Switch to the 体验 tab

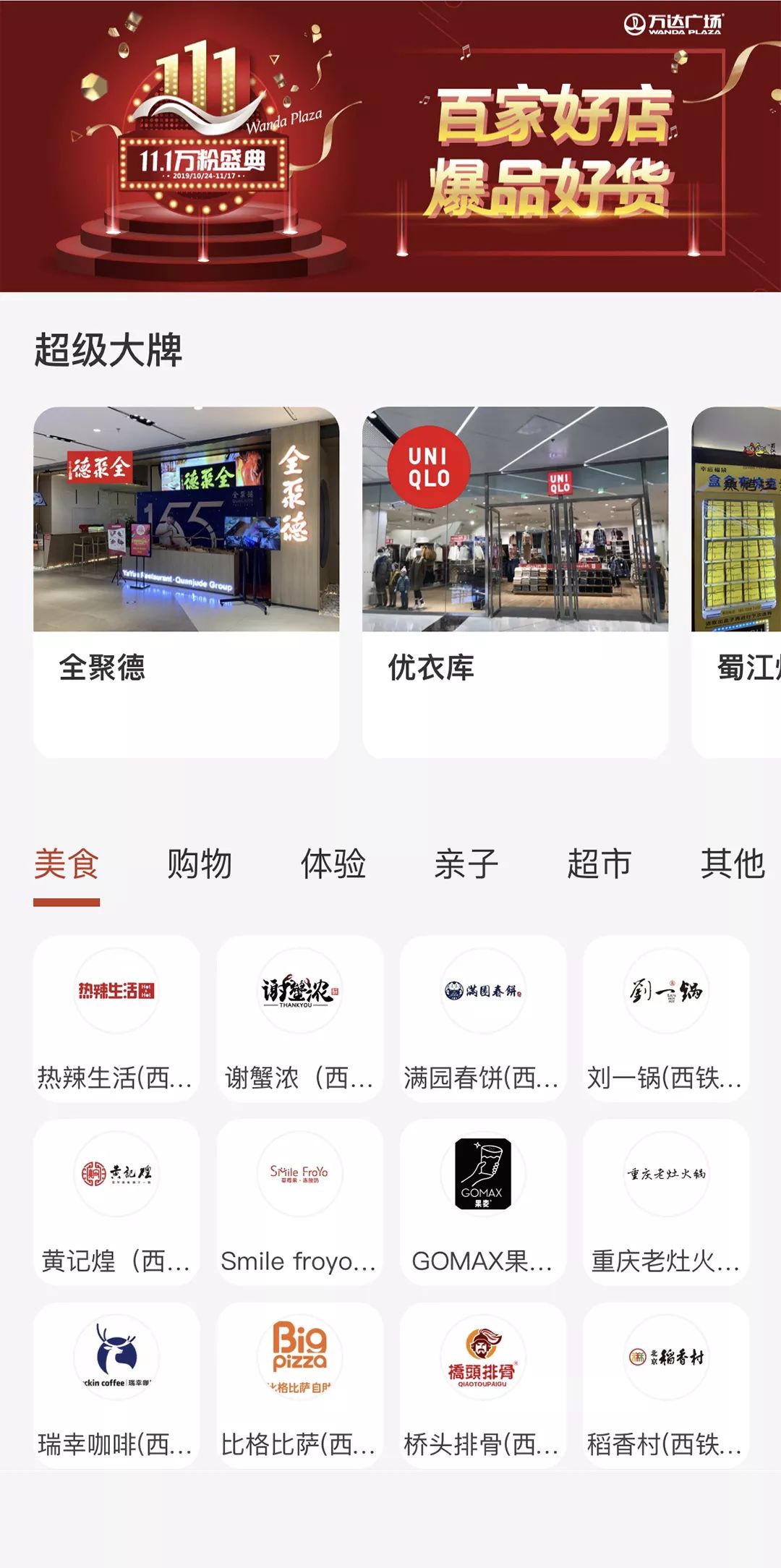tap(333, 864)
